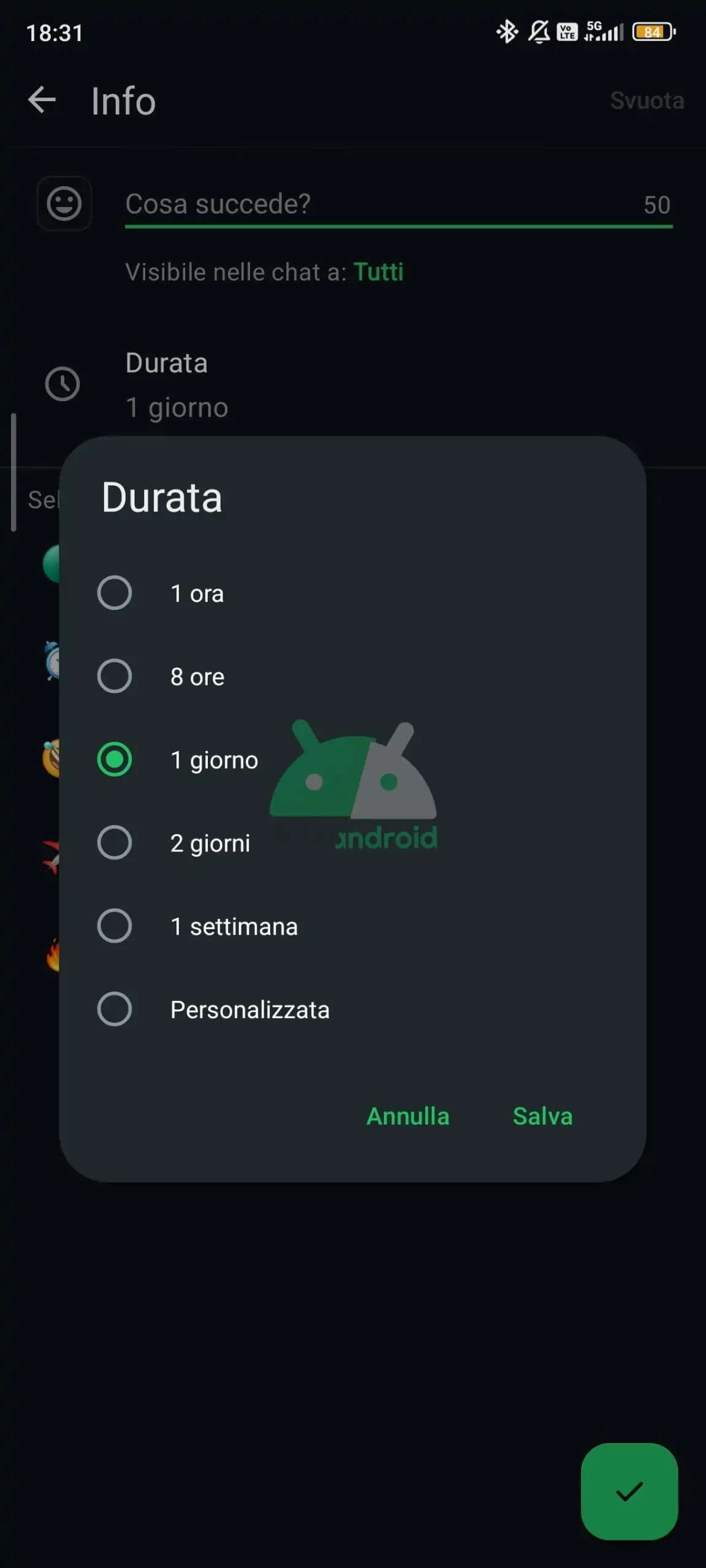
Task: Select the 1 giorno radio button
Action: point(115,759)
